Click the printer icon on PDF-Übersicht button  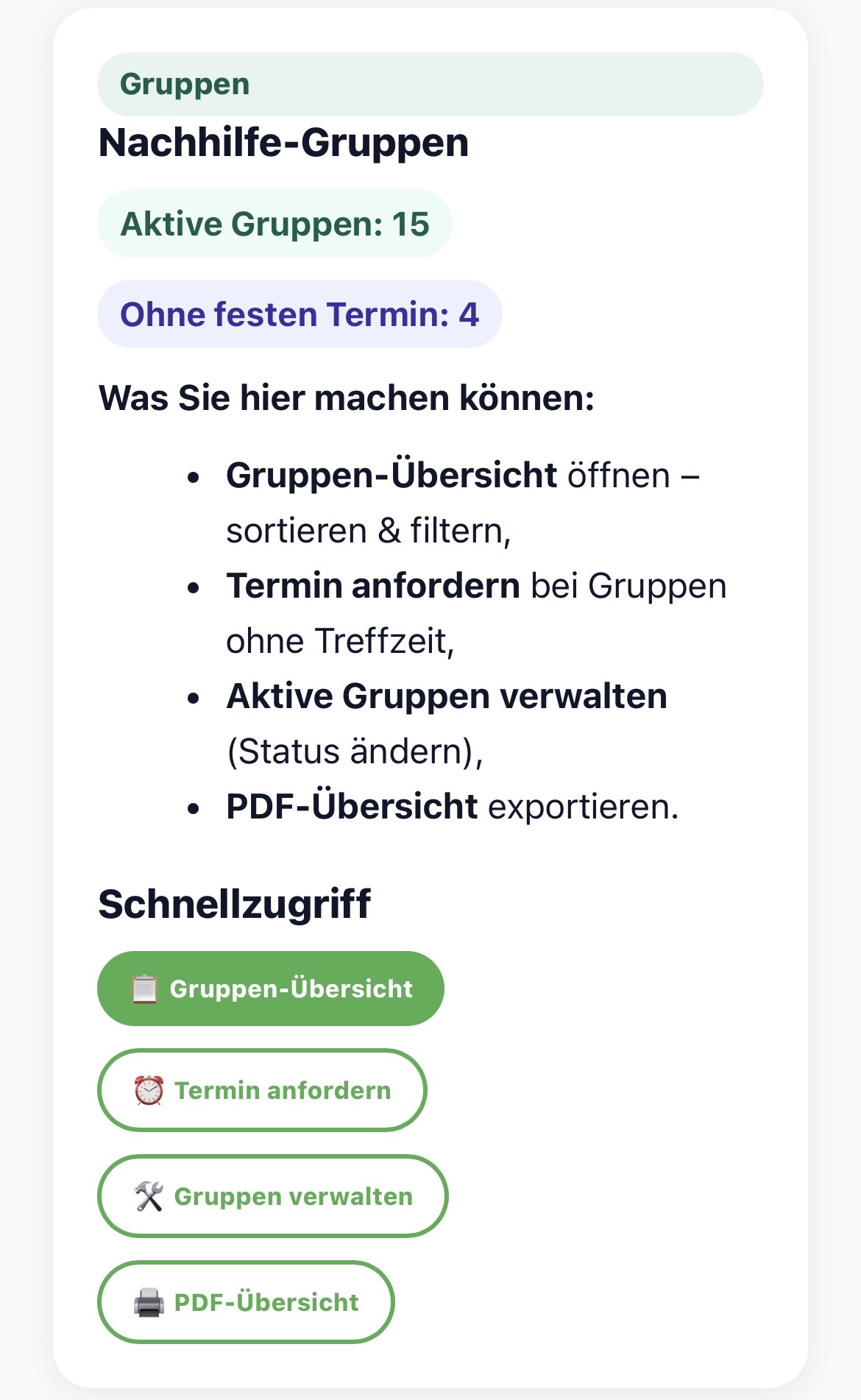(x=148, y=1302)
